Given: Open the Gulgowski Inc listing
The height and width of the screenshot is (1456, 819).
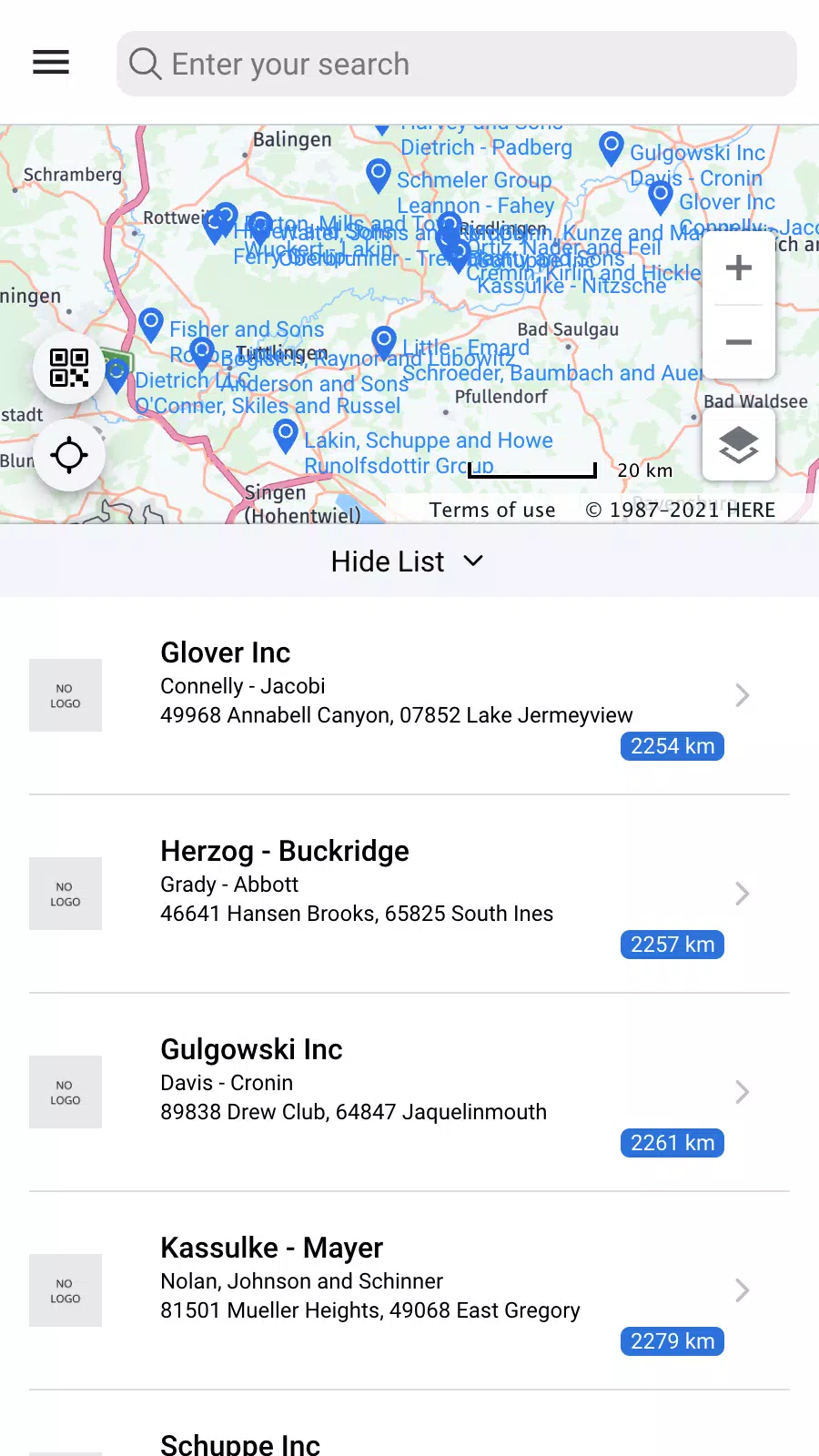Looking at the screenshot, I should pyautogui.click(x=409, y=1093).
